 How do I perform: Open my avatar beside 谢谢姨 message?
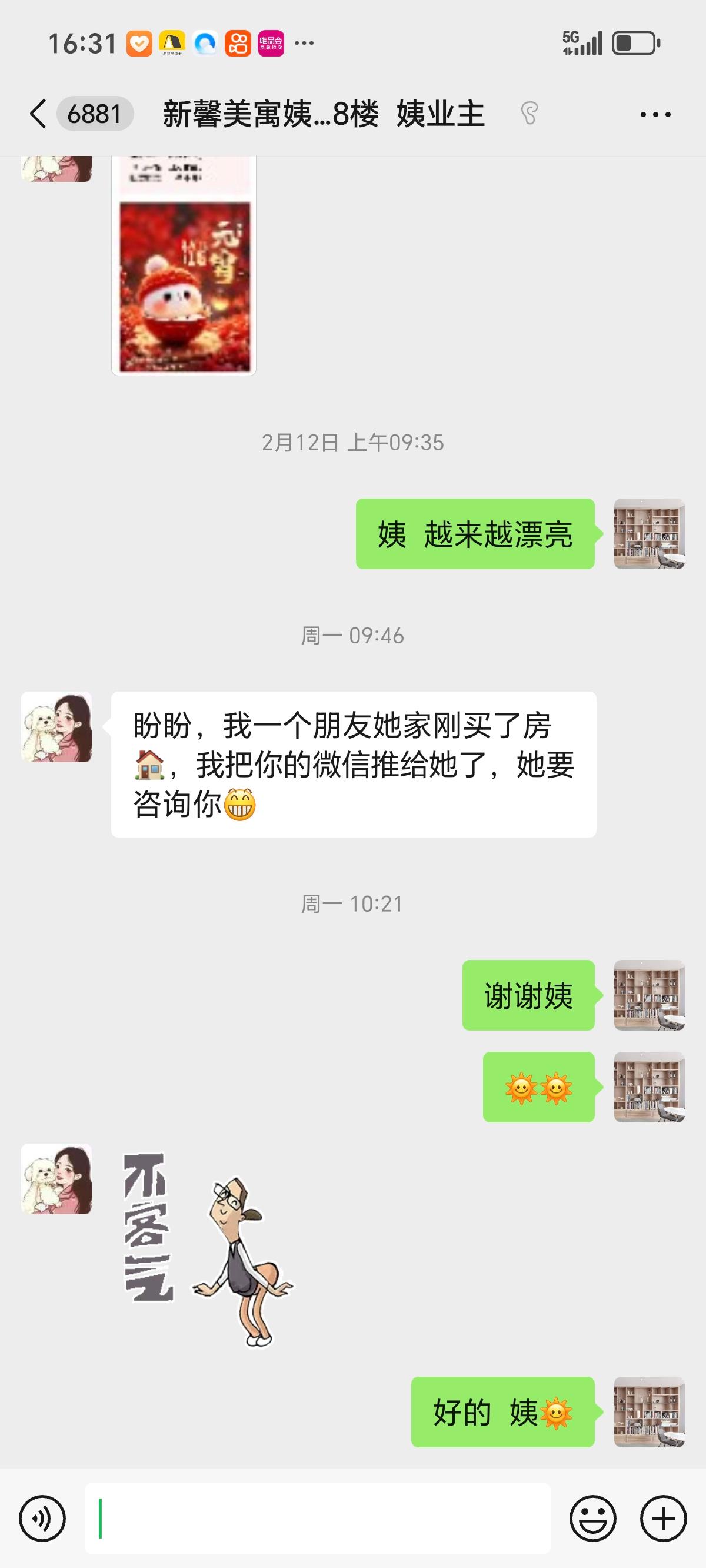(649, 995)
